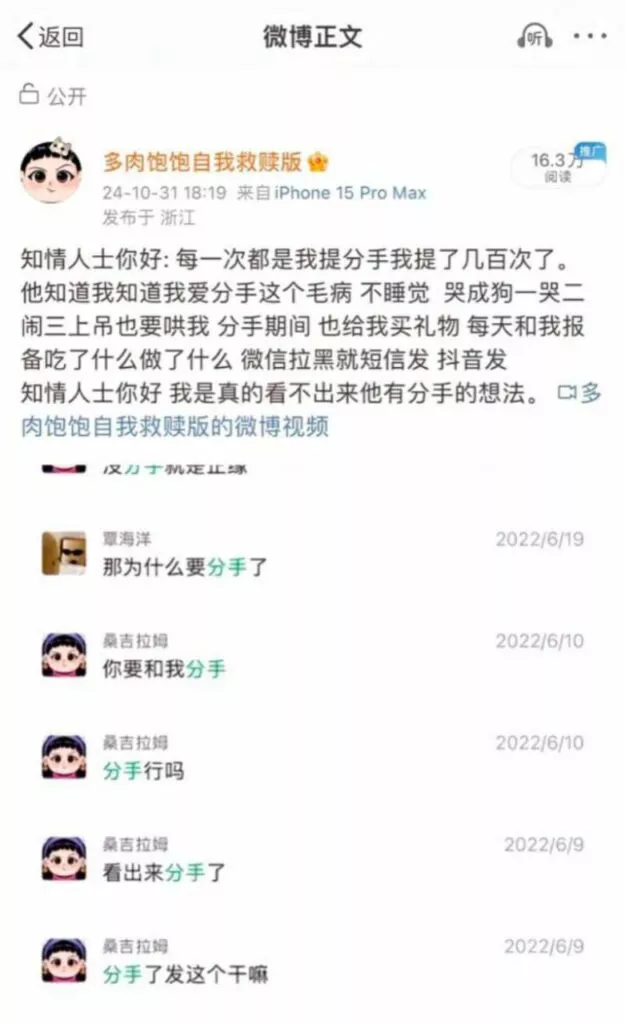Image resolution: width=625 pixels, height=1024 pixels.
Task: Open the 微博视频 link in the post
Action: click(x=175, y=426)
